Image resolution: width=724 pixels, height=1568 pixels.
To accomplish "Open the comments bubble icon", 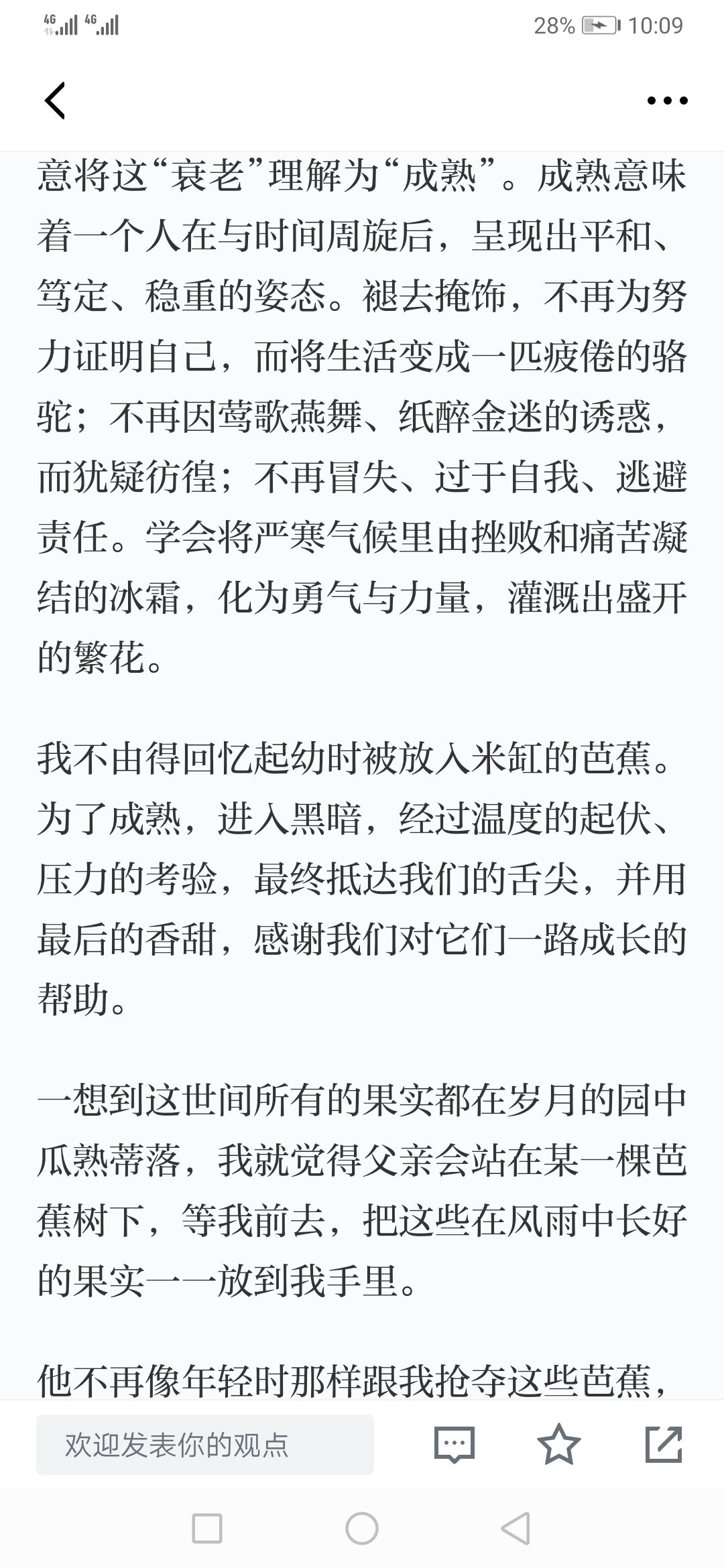I will click(x=455, y=1445).
